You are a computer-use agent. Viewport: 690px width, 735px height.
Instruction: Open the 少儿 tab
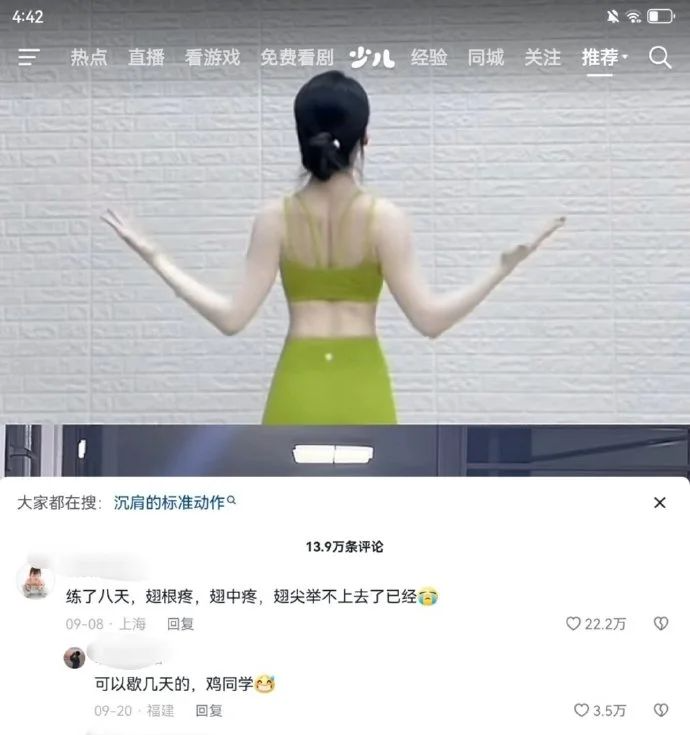point(371,58)
